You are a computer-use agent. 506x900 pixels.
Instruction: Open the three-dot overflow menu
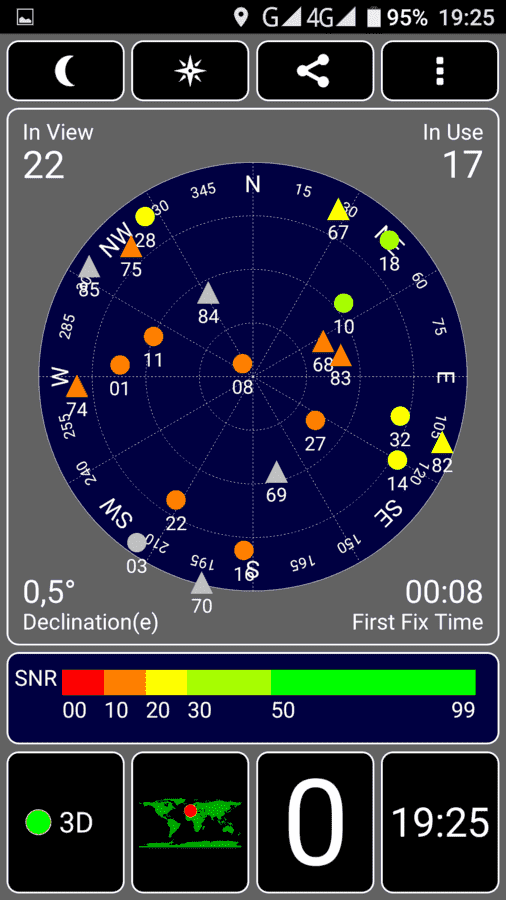(440, 71)
